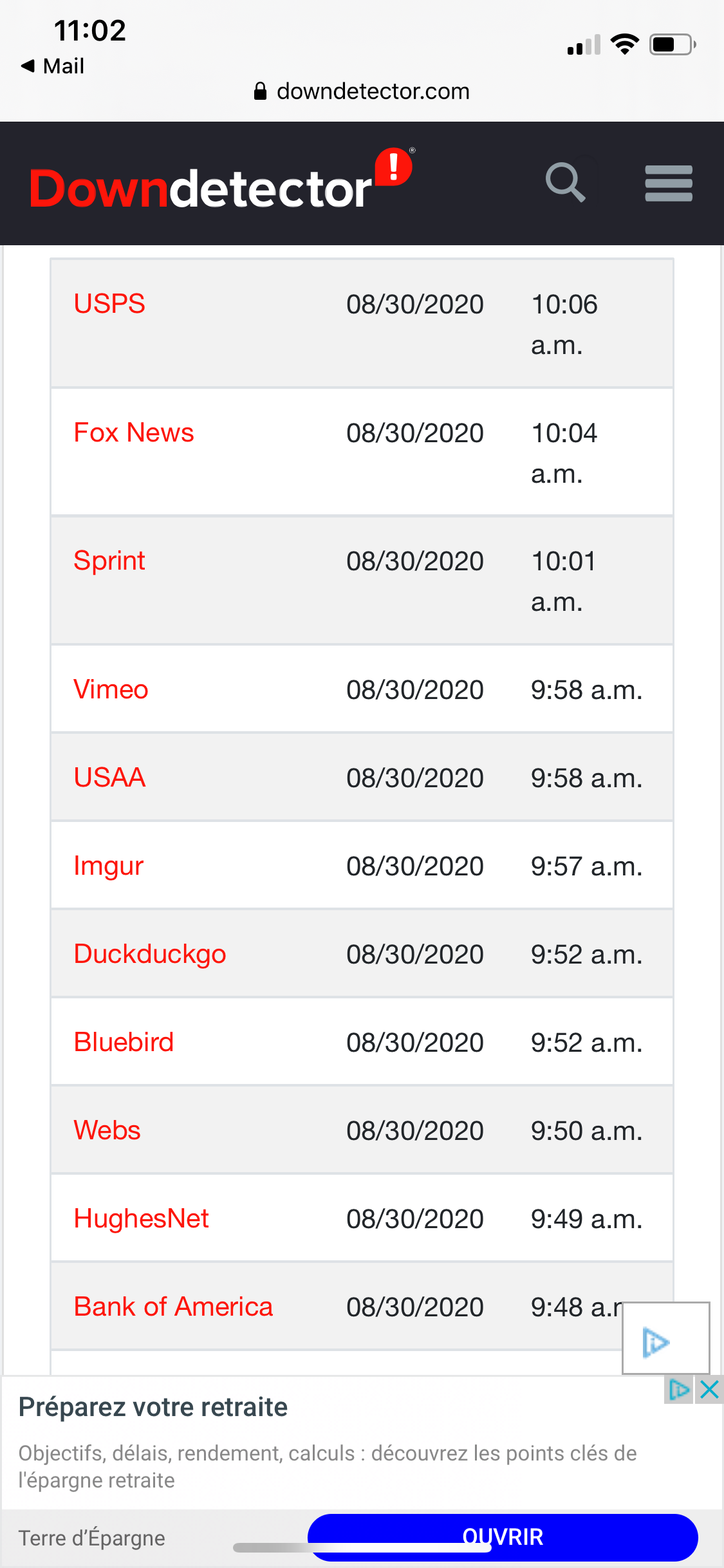Tap the Imgur link

(108, 866)
